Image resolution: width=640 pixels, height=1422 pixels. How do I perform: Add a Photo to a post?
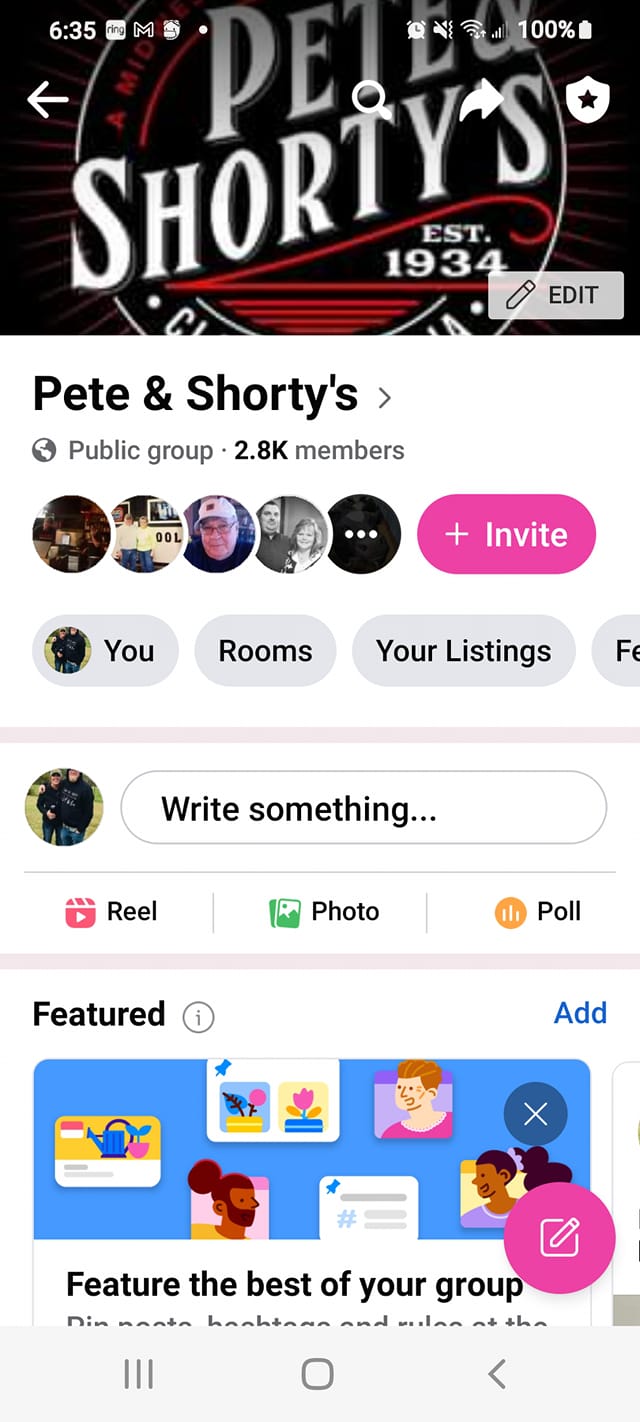pyautogui.click(x=325, y=911)
